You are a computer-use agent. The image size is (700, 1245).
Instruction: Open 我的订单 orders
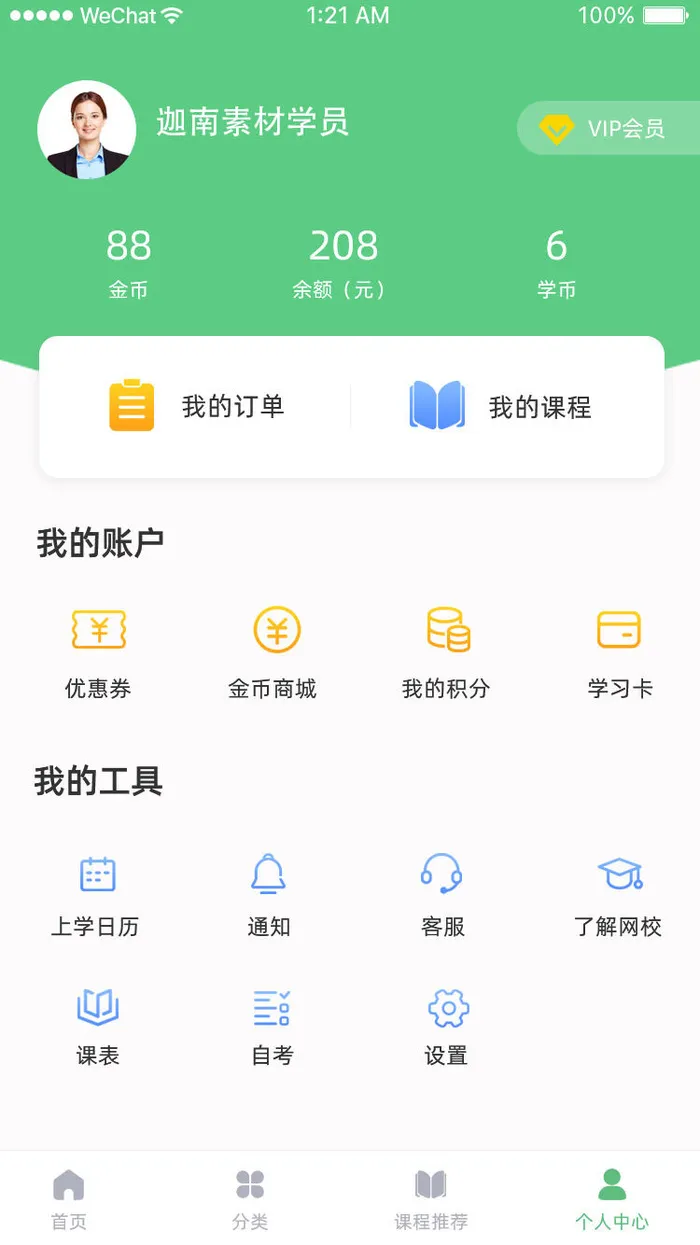(x=196, y=406)
